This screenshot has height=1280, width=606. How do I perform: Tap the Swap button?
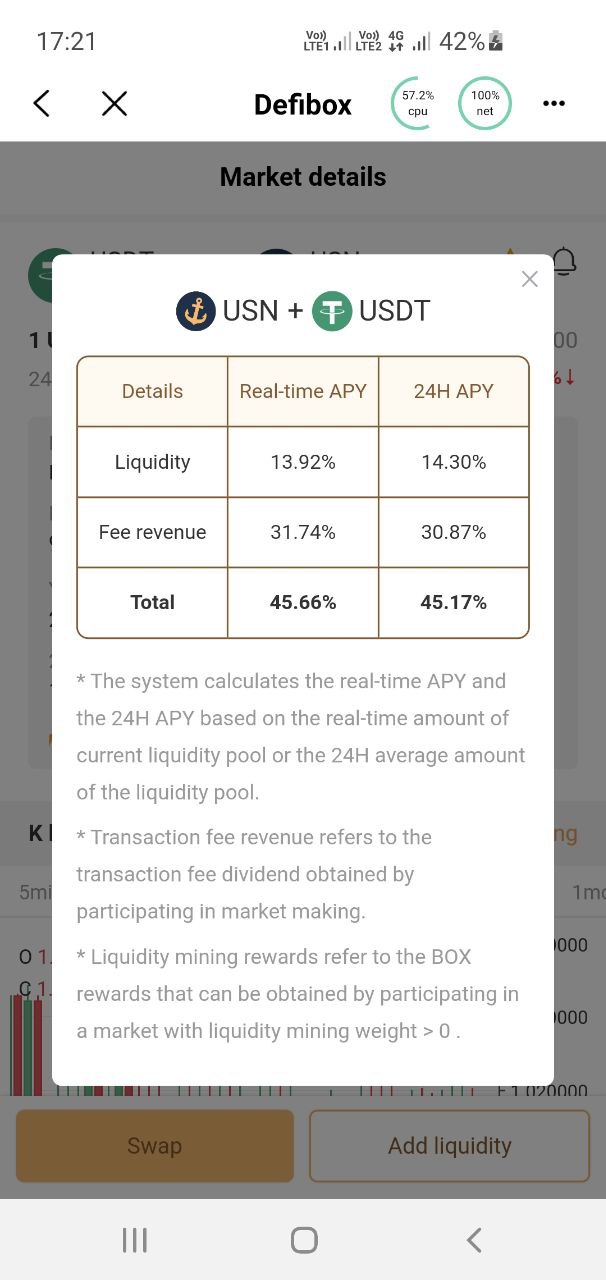(155, 1146)
